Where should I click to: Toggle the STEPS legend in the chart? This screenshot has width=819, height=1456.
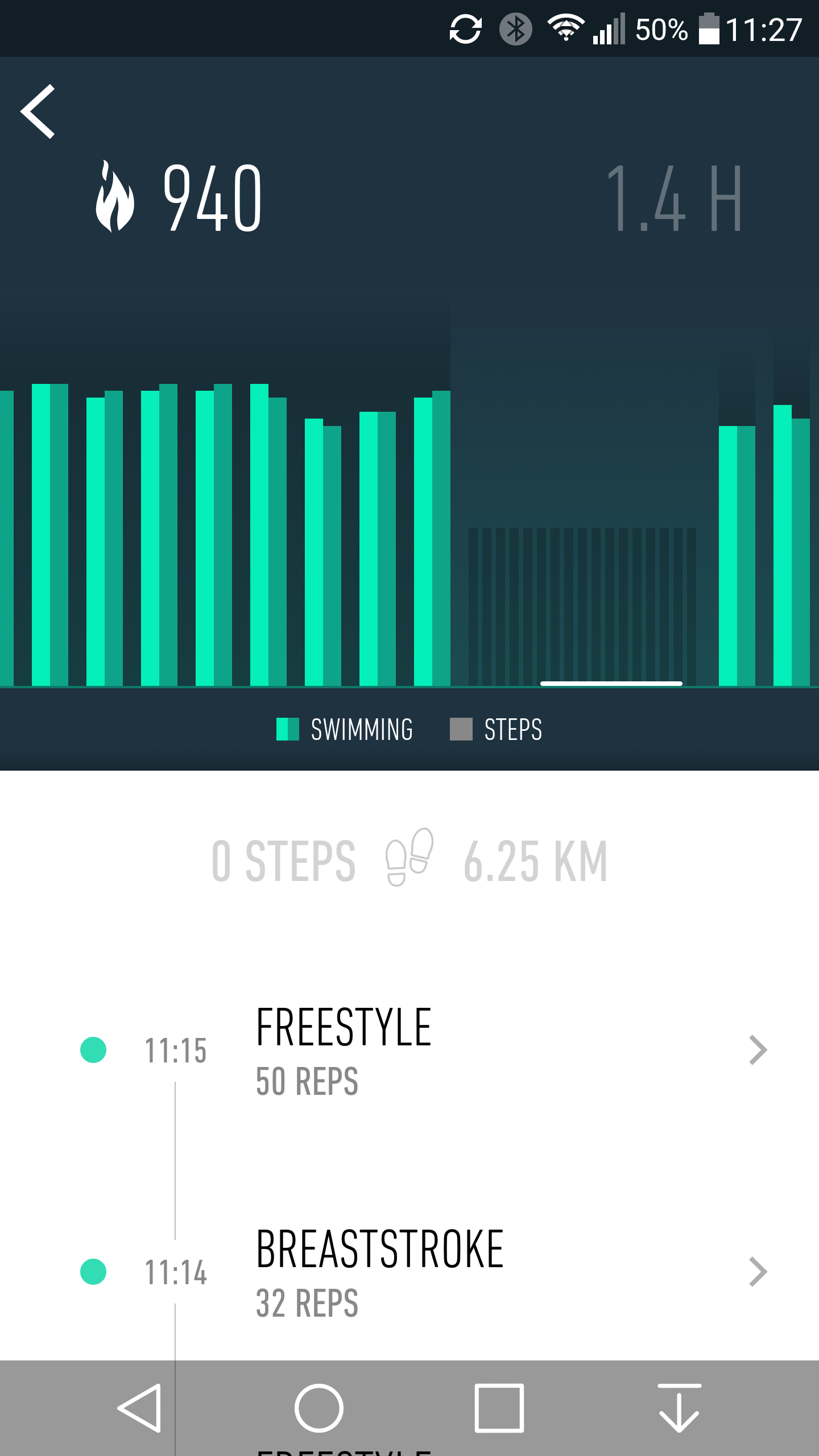[x=498, y=730]
